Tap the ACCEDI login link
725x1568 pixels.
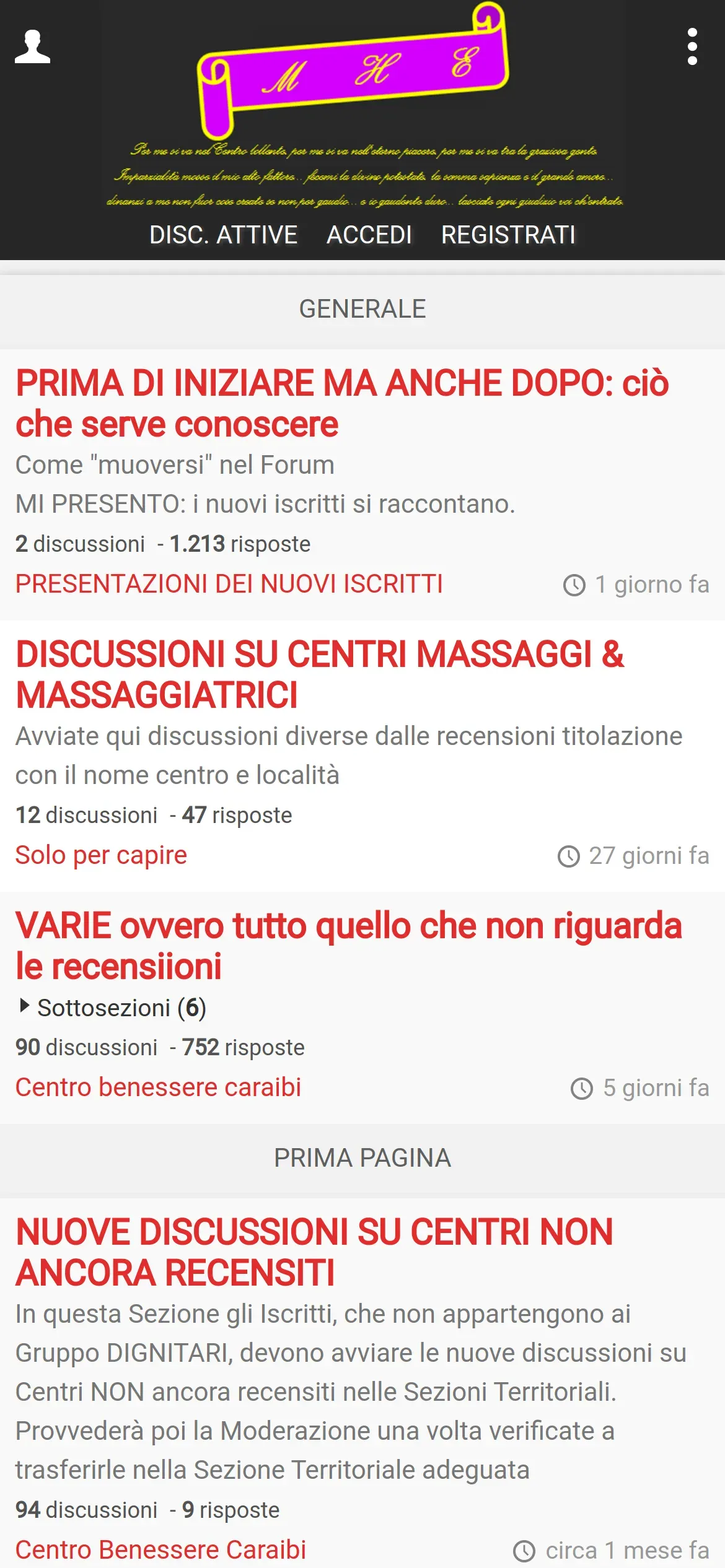[369, 235]
